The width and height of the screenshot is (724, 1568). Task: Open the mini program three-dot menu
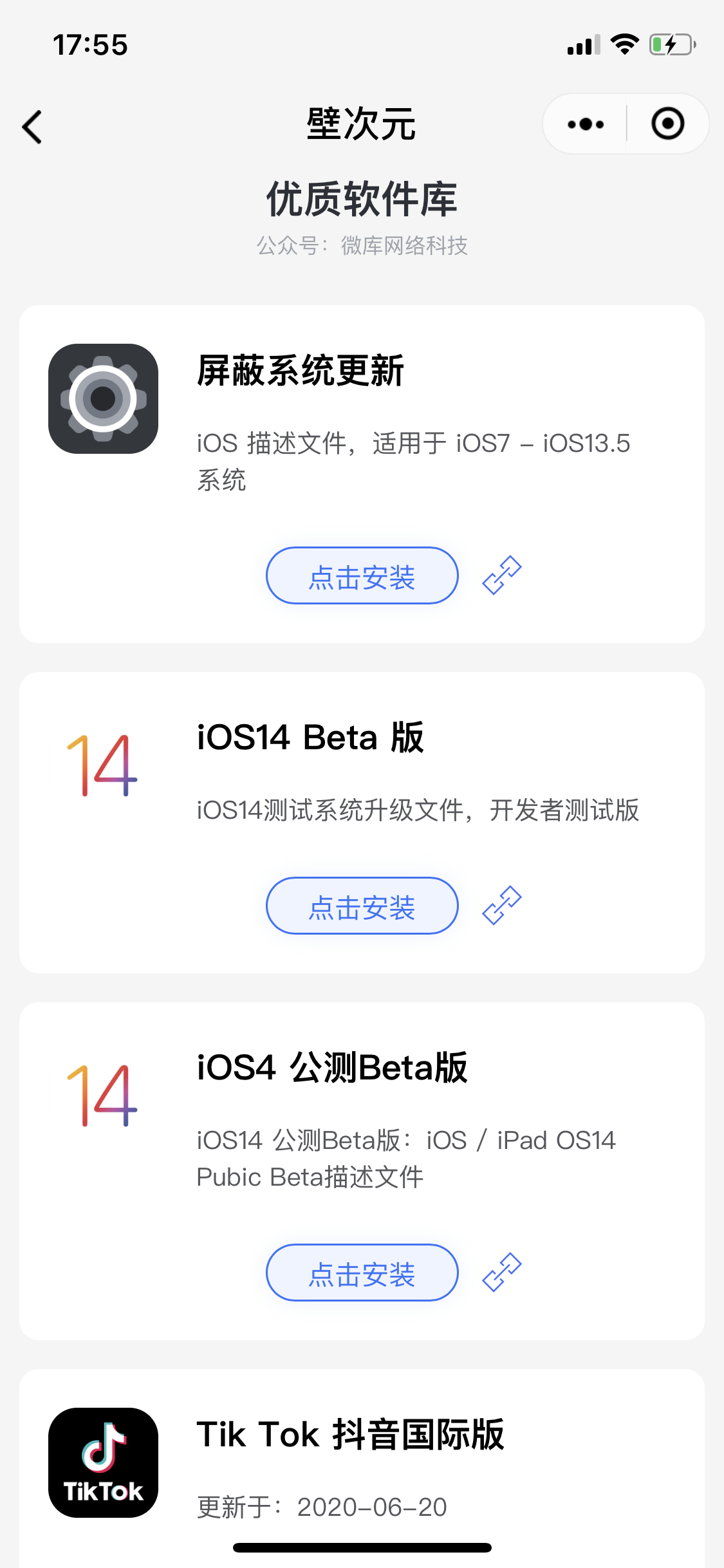point(586,124)
